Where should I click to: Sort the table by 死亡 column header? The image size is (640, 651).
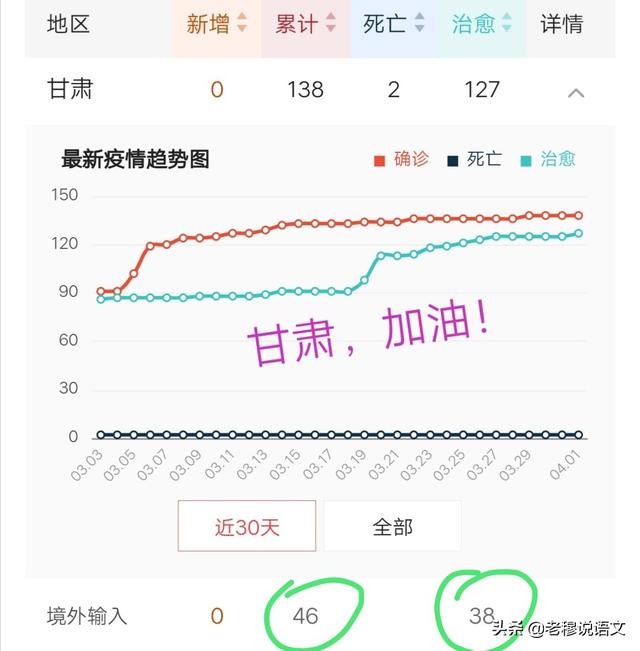(x=393, y=24)
